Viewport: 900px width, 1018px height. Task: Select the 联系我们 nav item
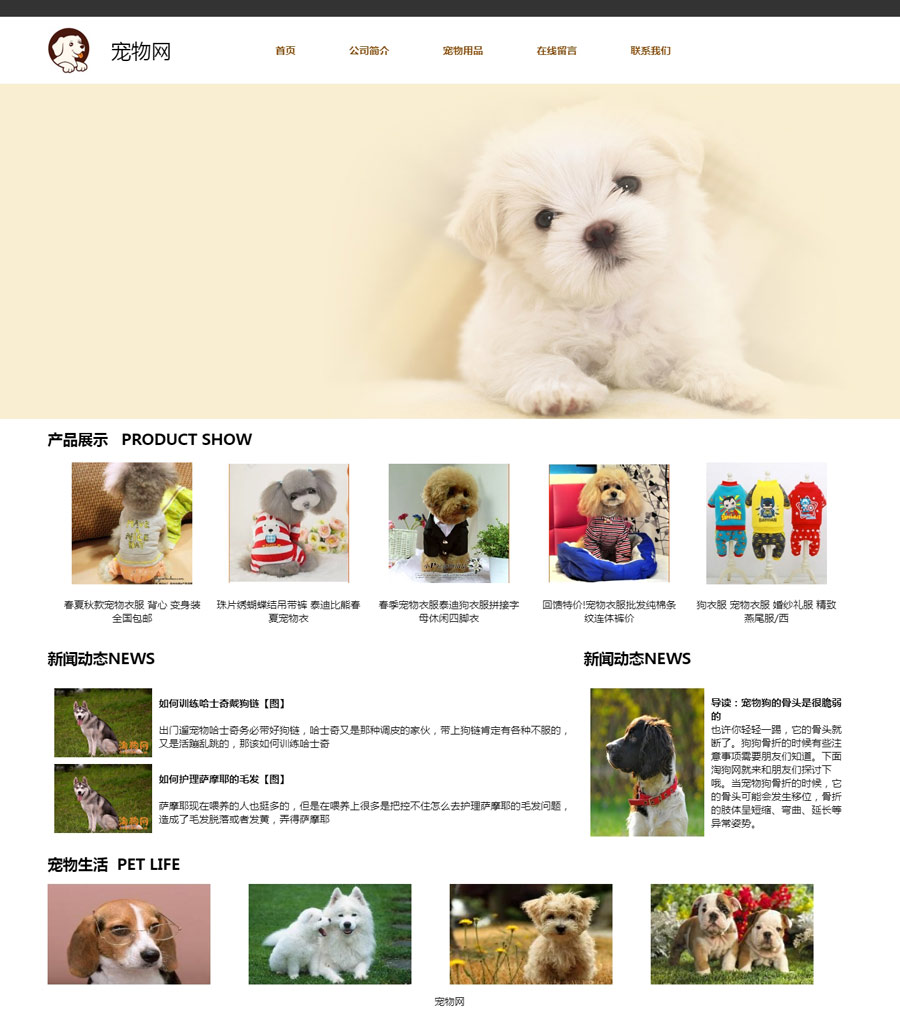coord(650,51)
